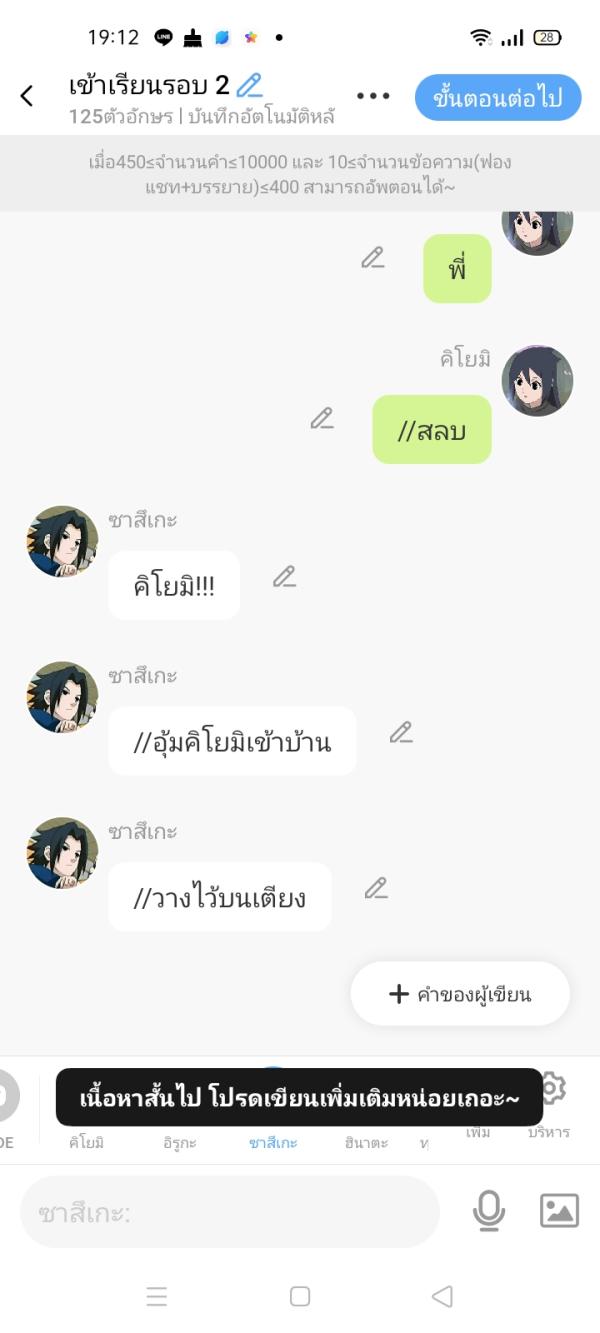Tap the ขั้นตอนต่อไป button
Image resolution: width=600 pixels, height=1333 pixels.
click(x=498, y=97)
